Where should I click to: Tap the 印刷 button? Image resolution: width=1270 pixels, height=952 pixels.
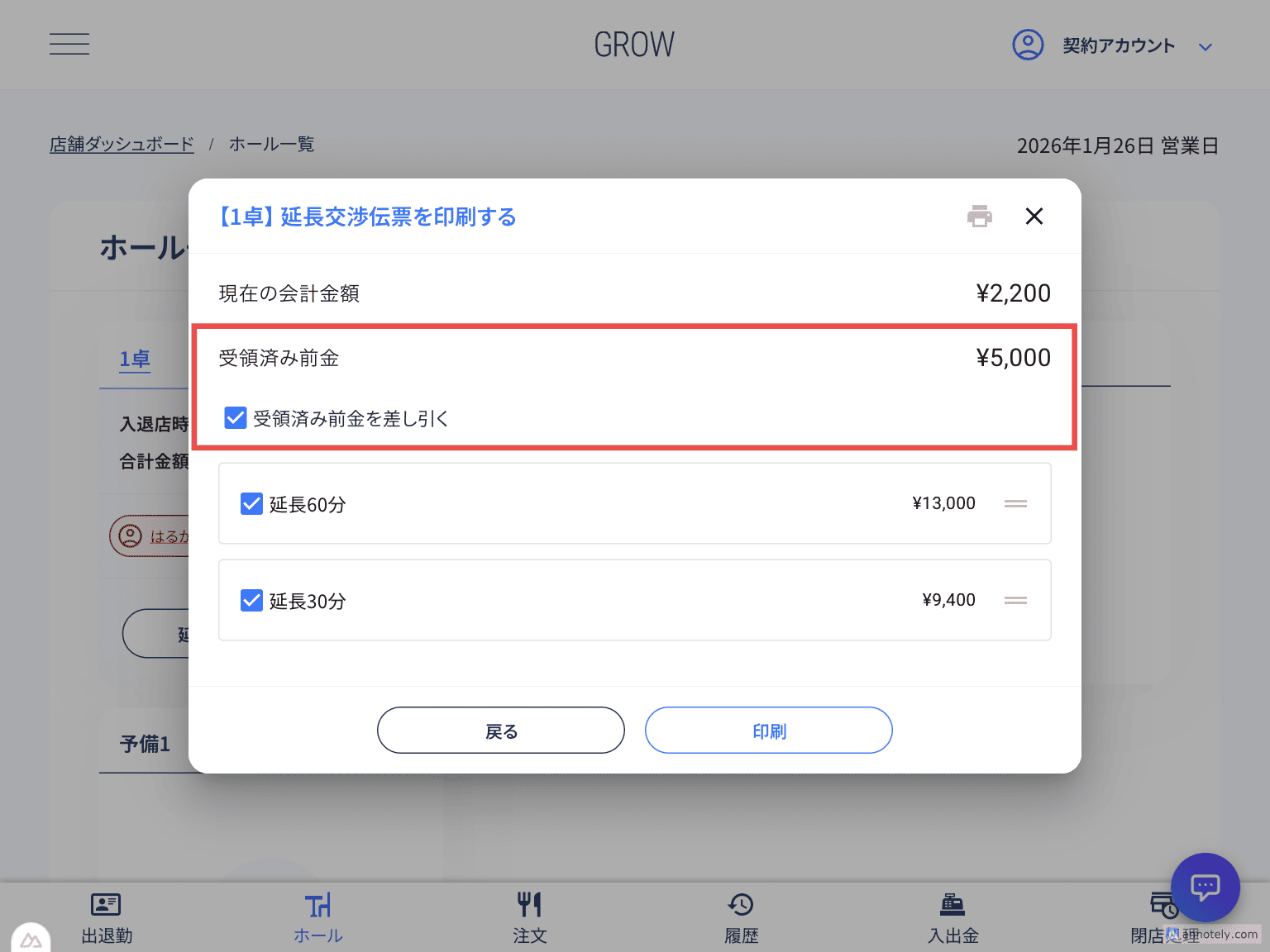point(768,731)
